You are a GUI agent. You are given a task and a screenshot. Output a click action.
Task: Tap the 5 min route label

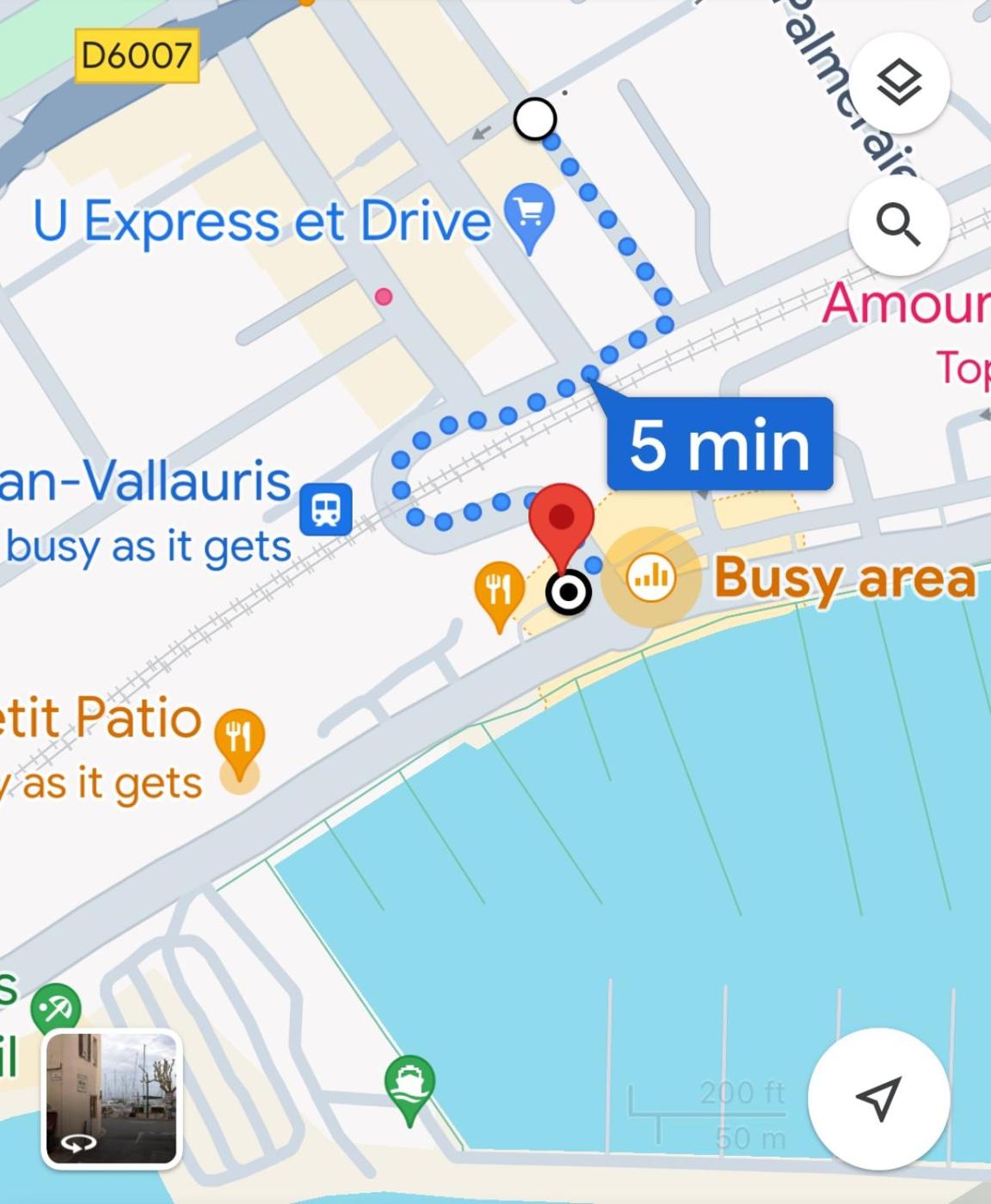click(720, 445)
